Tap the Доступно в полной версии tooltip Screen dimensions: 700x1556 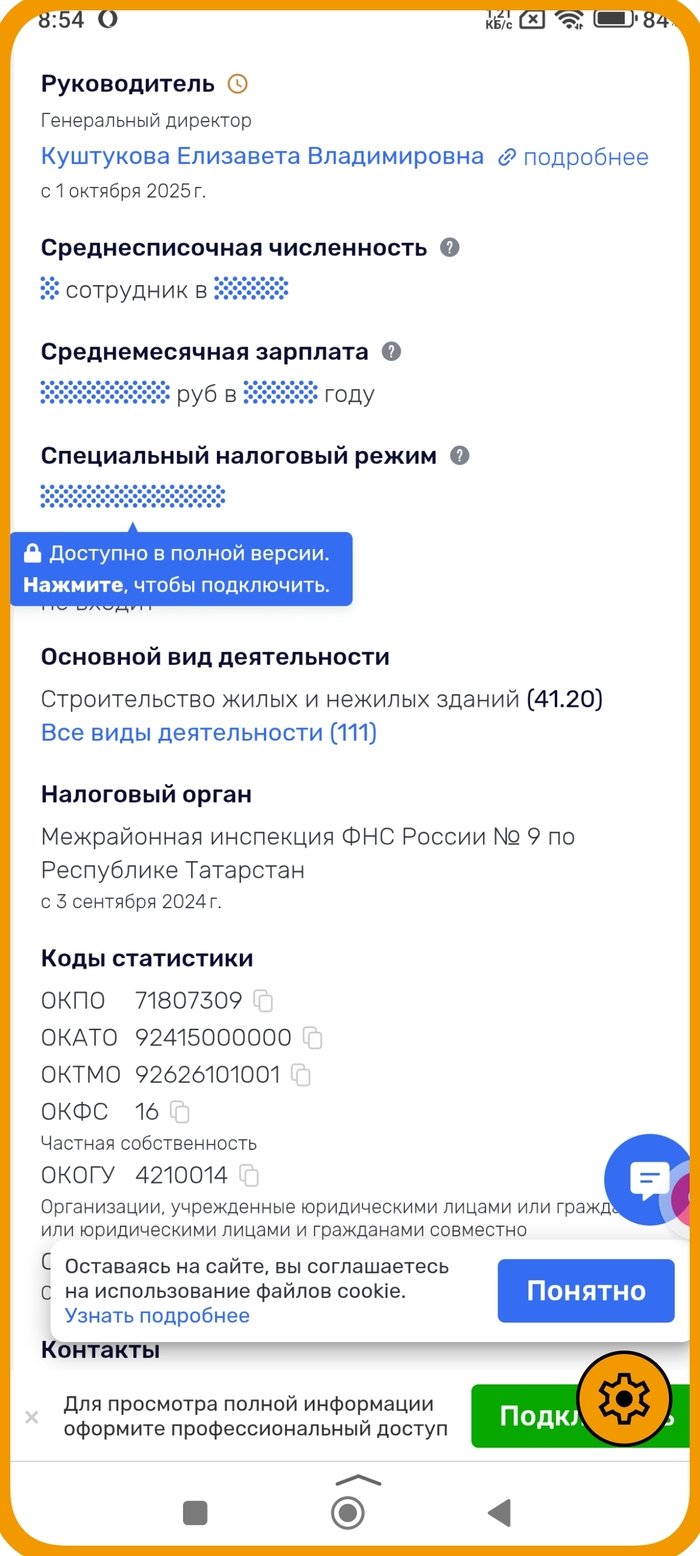coord(181,569)
